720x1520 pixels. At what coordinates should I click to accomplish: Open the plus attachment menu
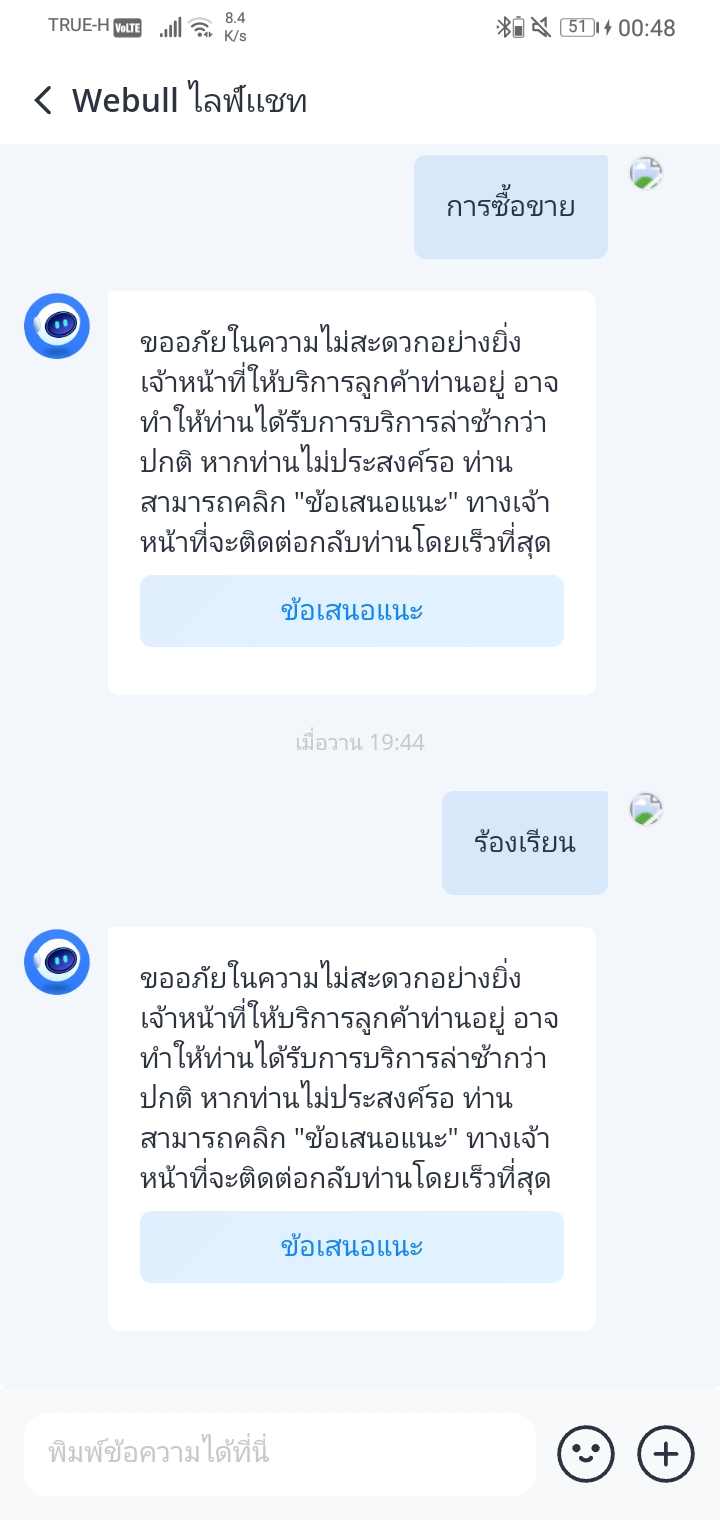[666, 1454]
